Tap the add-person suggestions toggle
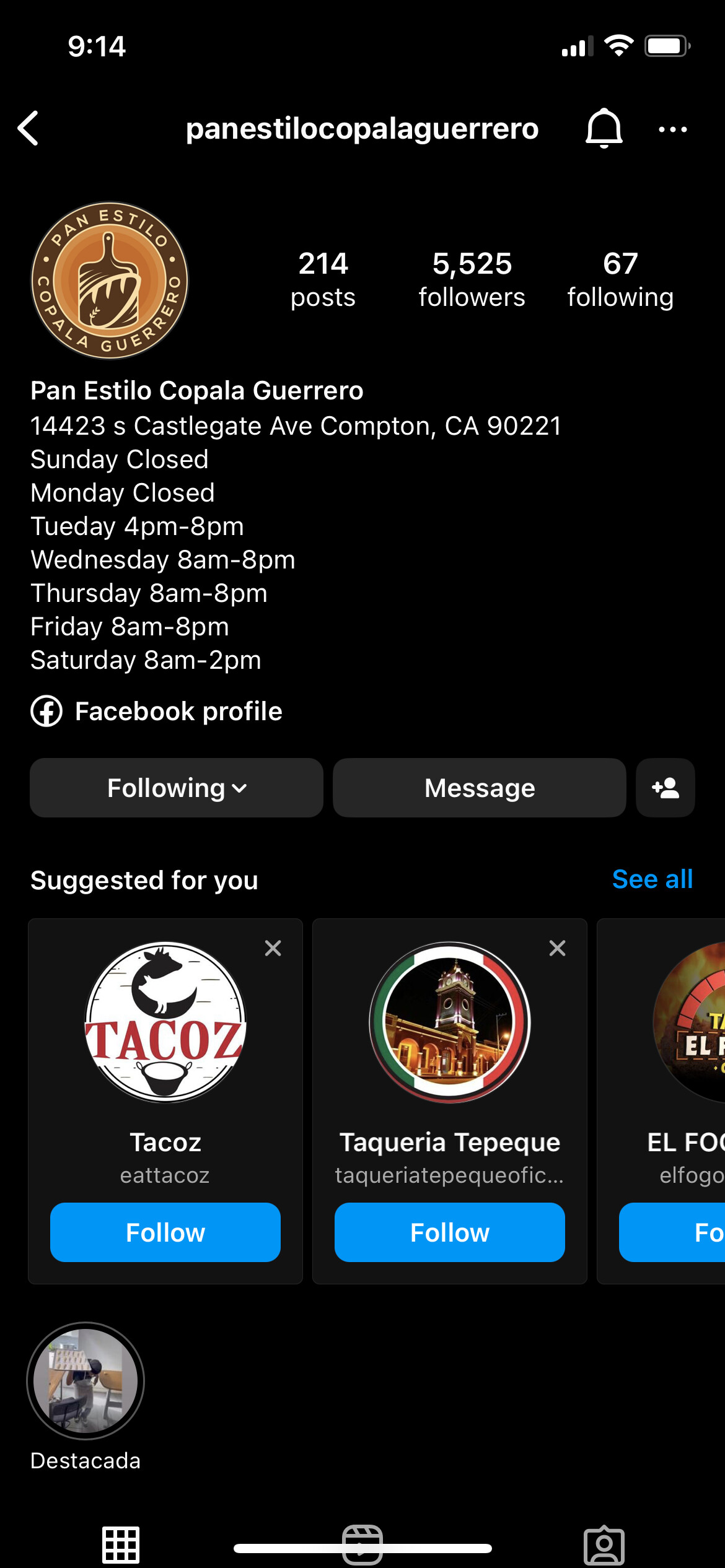 click(666, 788)
